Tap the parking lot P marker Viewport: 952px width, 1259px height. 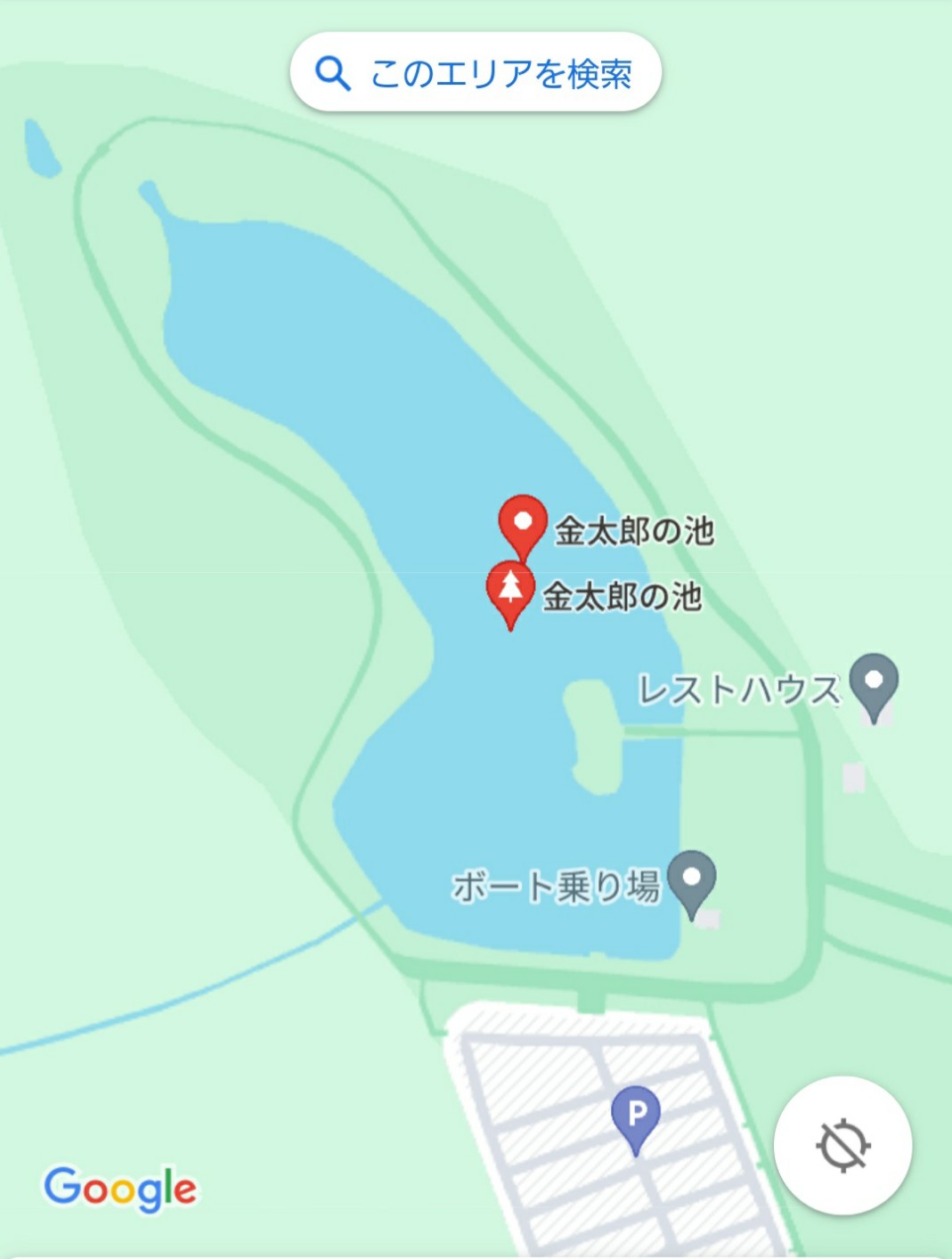pyautogui.click(x=636, y=1114)
